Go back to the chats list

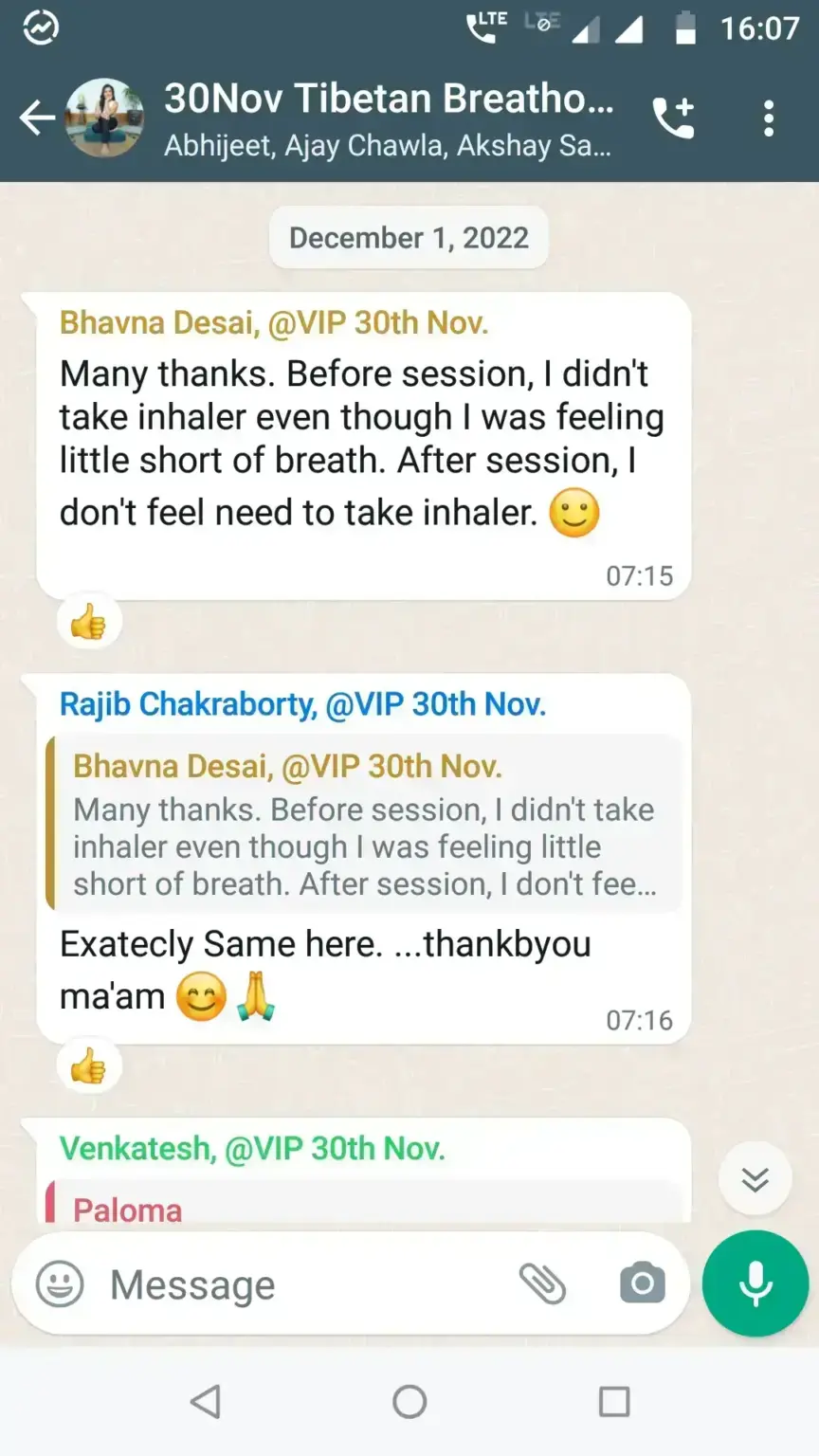pos(38,118)
